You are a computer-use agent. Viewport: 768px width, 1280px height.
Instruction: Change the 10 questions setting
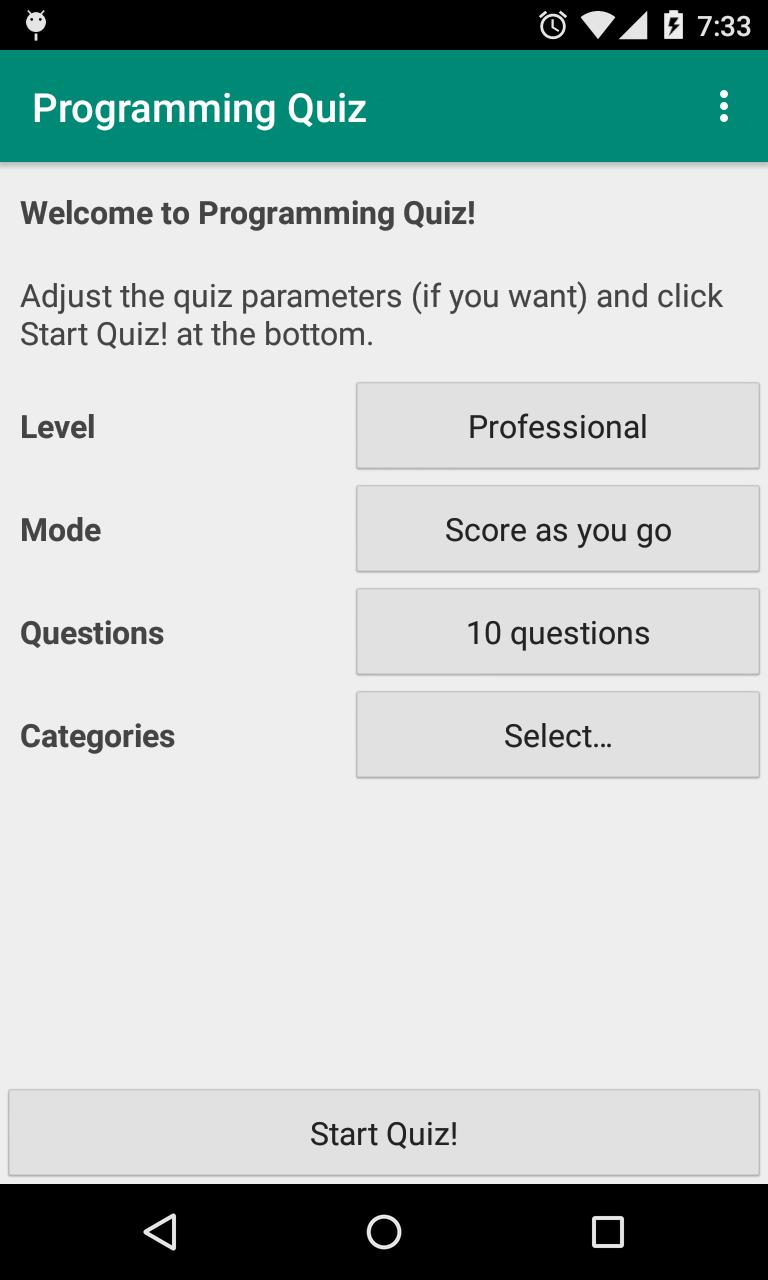557,632
